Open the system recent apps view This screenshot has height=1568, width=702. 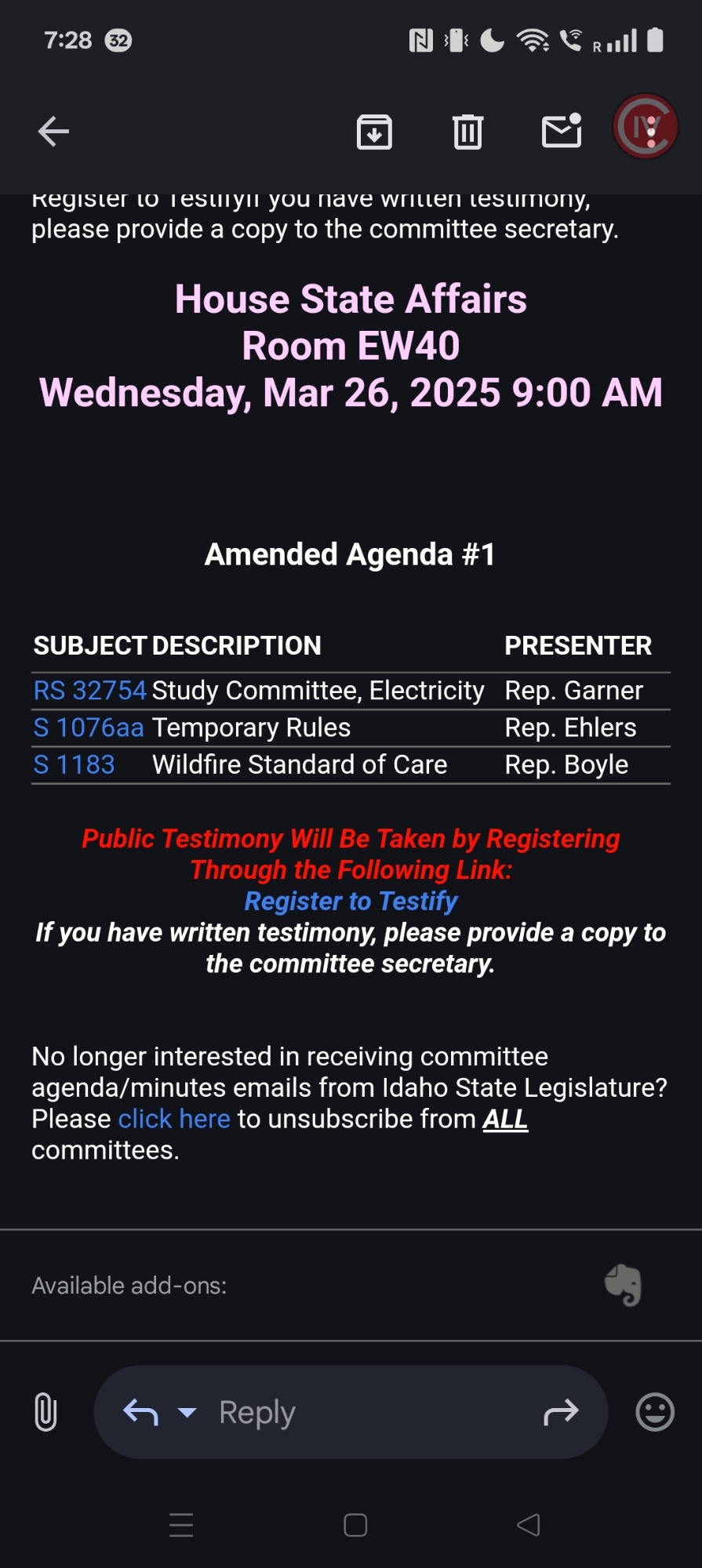[181, 1525]
